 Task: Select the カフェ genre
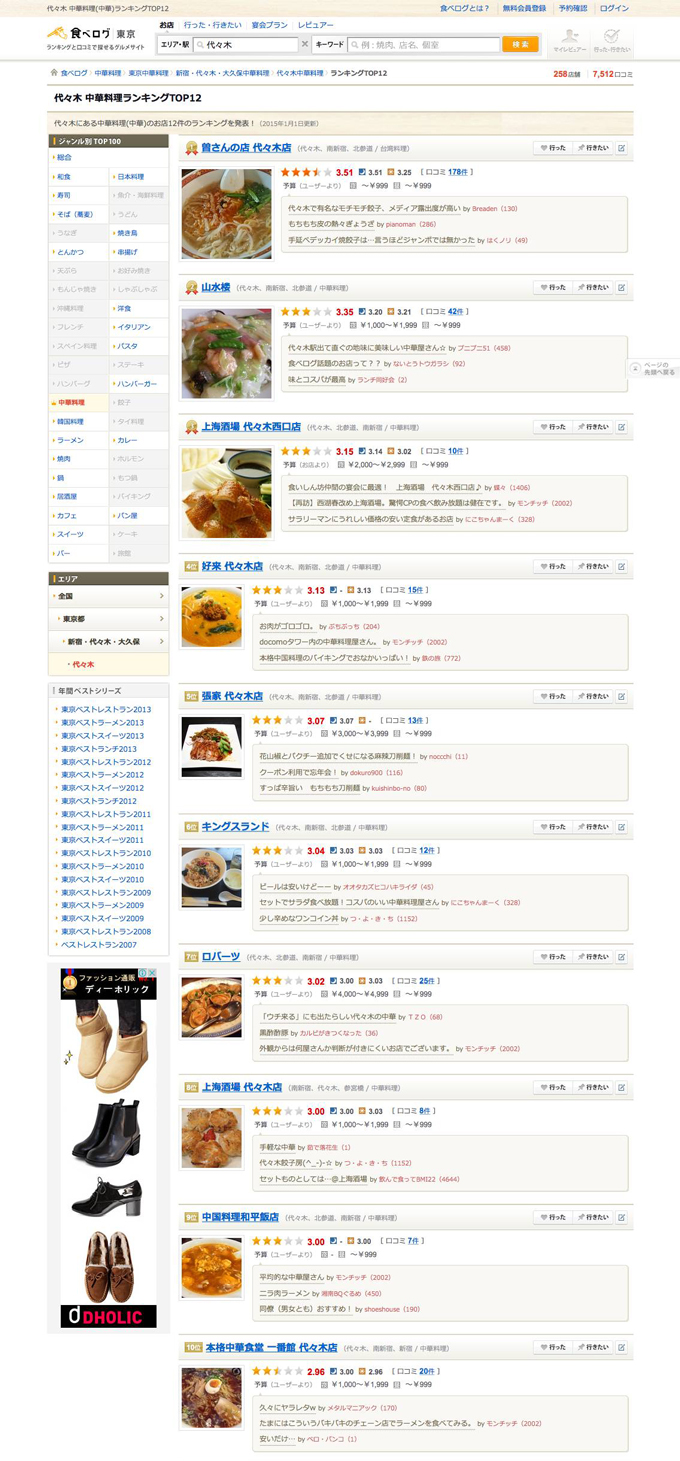tap(67, 515)
